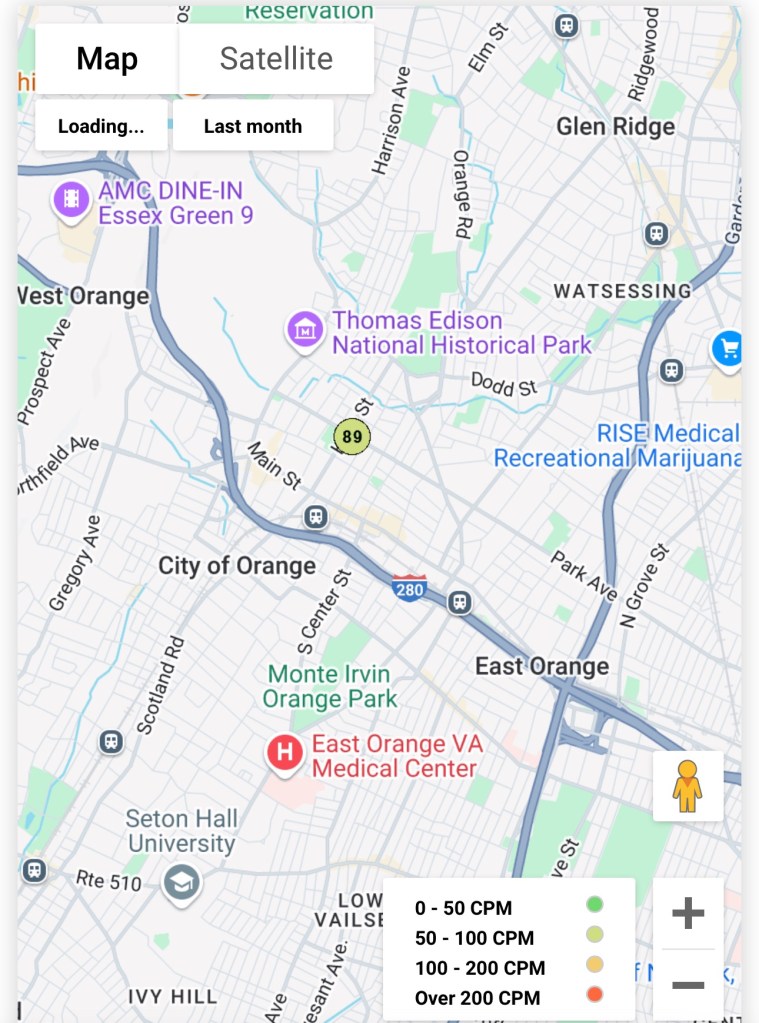The width and height of the screenshot is (759, 1023).
Task: Select the Seton Hall University pin
Action: 181,882
